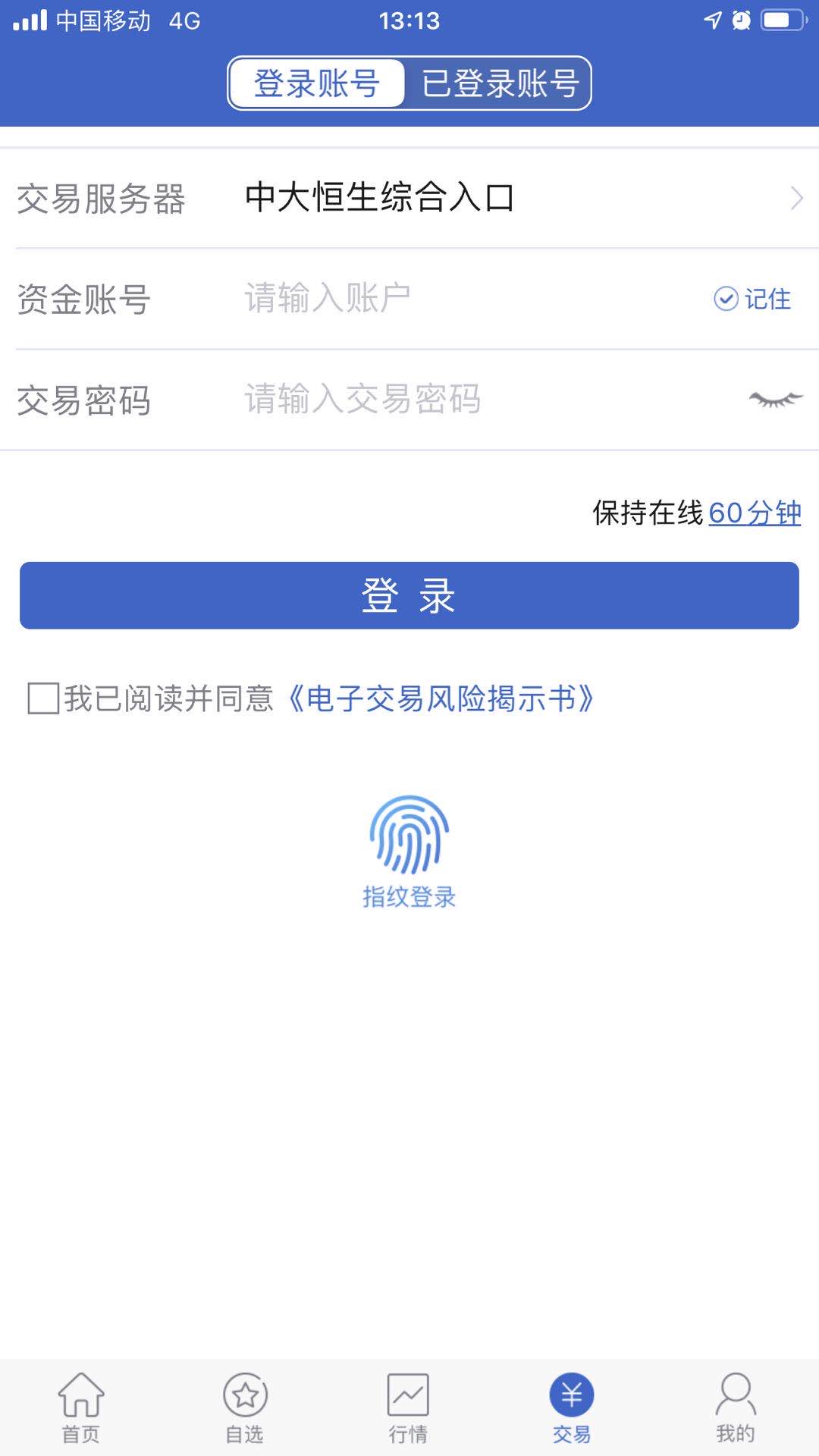Tap the 交易 trade icon in bottom bar
This screenshot has height=1456, width=819.
click(573, 1407)
